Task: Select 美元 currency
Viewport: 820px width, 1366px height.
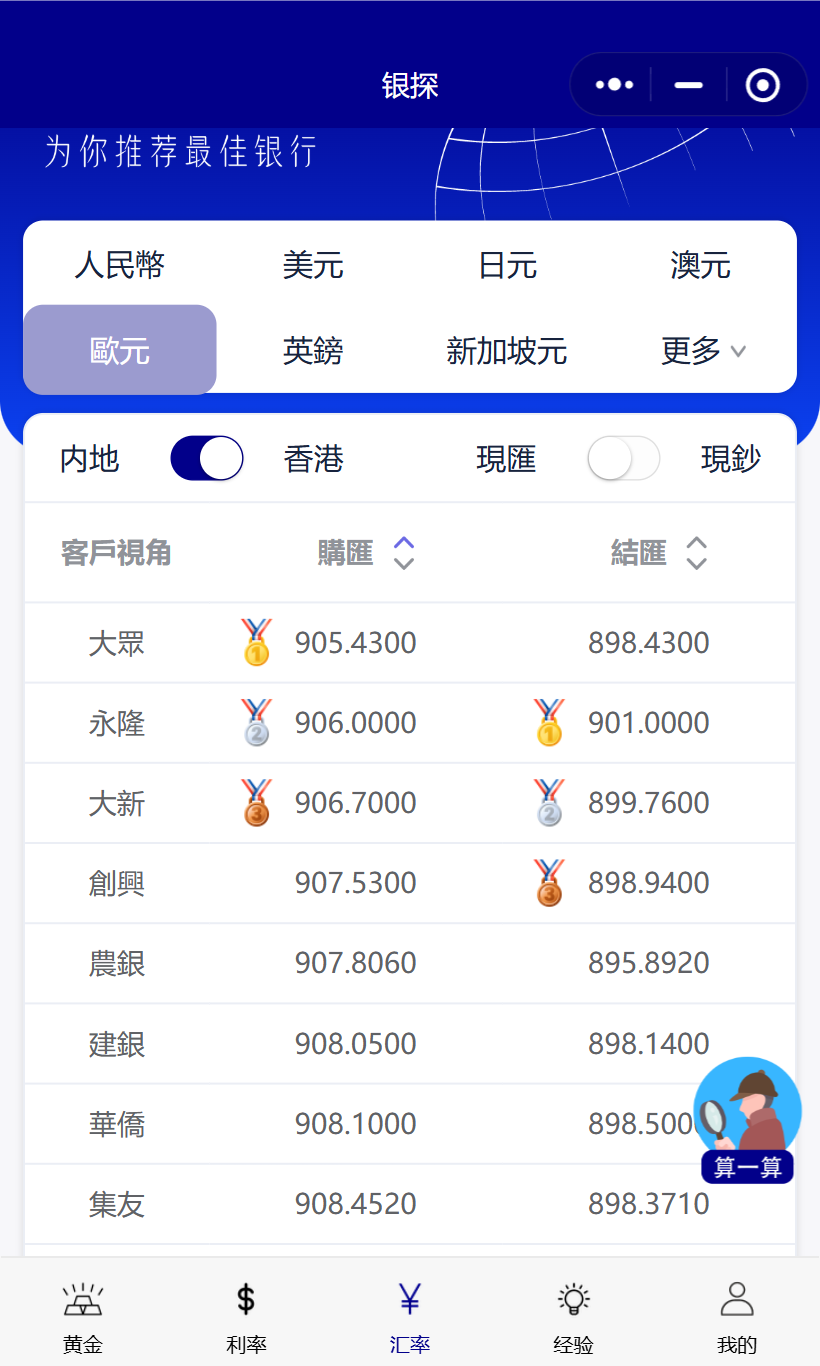Action: click(313, 266)
